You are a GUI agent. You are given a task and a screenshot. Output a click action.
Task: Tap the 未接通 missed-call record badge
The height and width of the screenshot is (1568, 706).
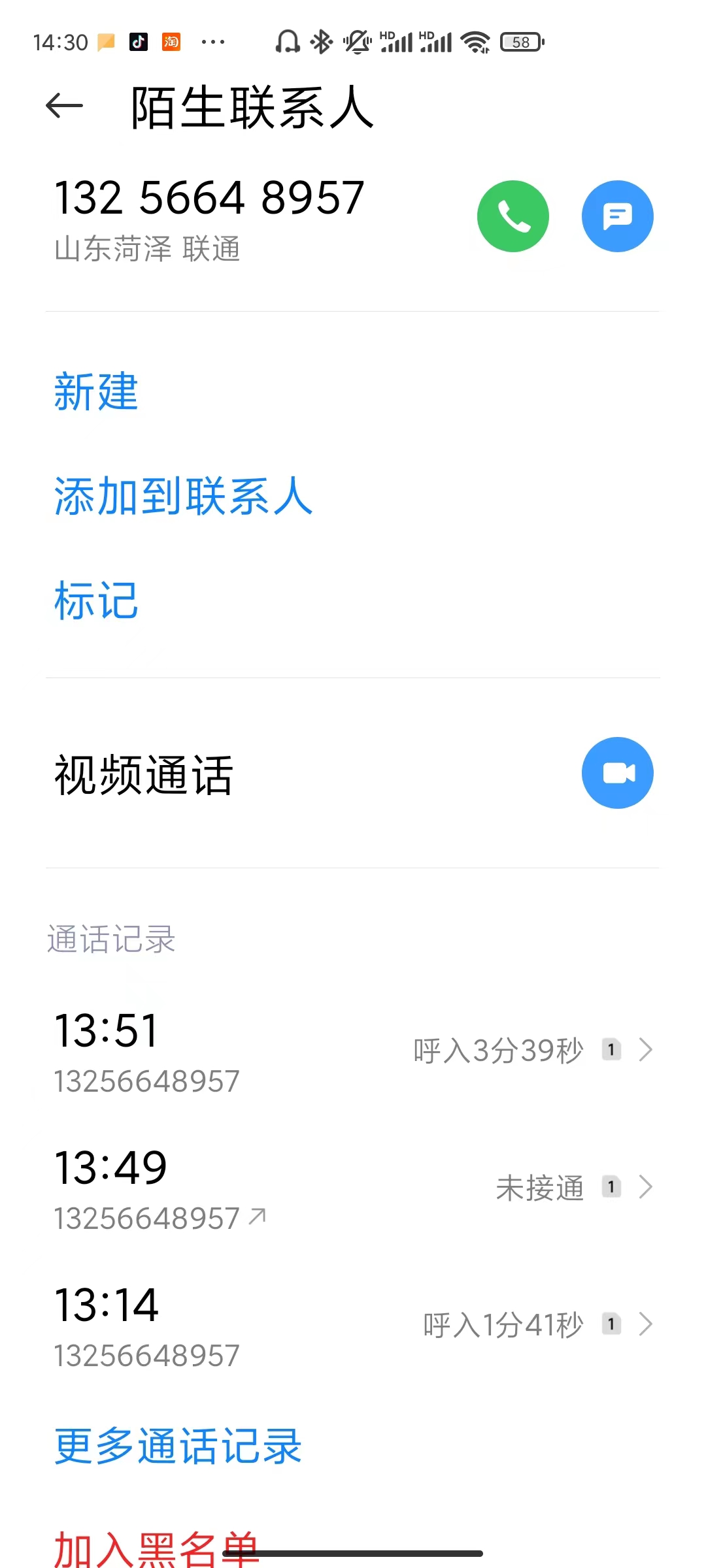pos(611,1186)
